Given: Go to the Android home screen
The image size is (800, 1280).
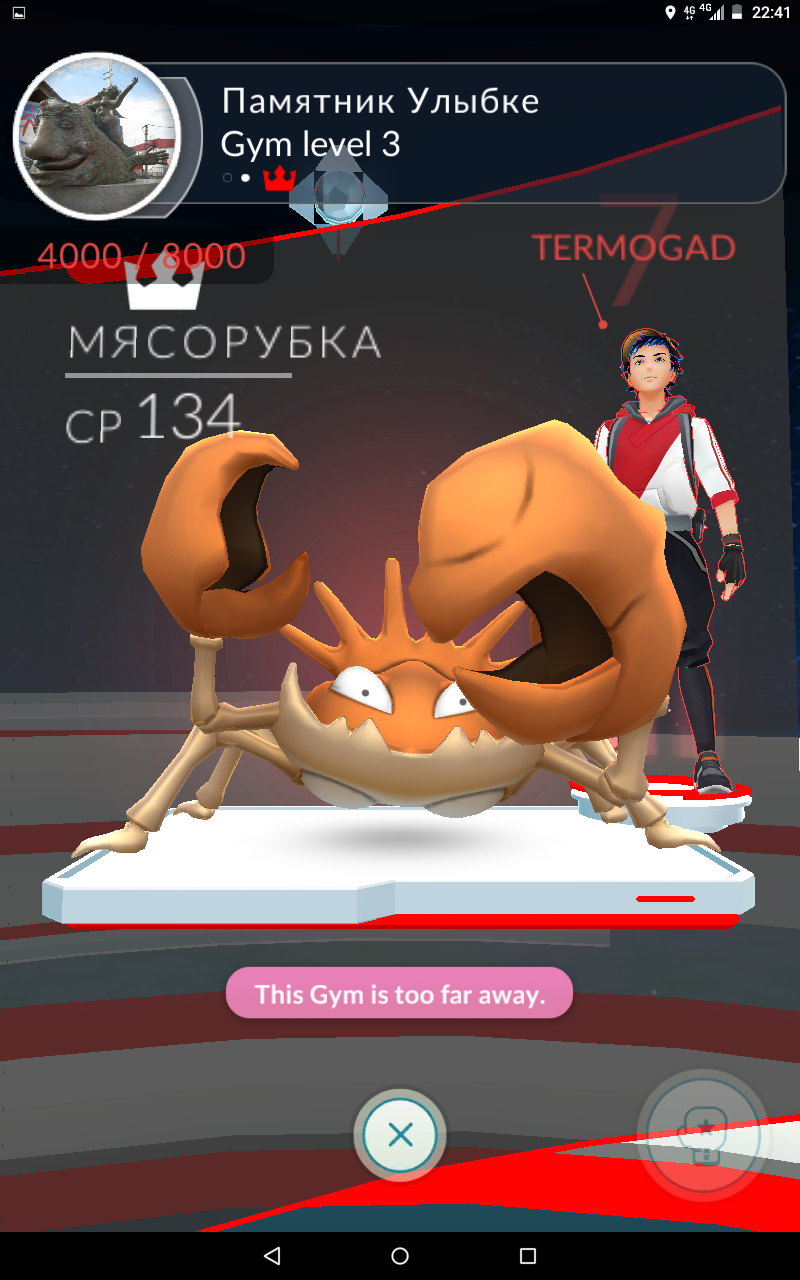Looking at the screenshot, I should [x=400, y=1255].
